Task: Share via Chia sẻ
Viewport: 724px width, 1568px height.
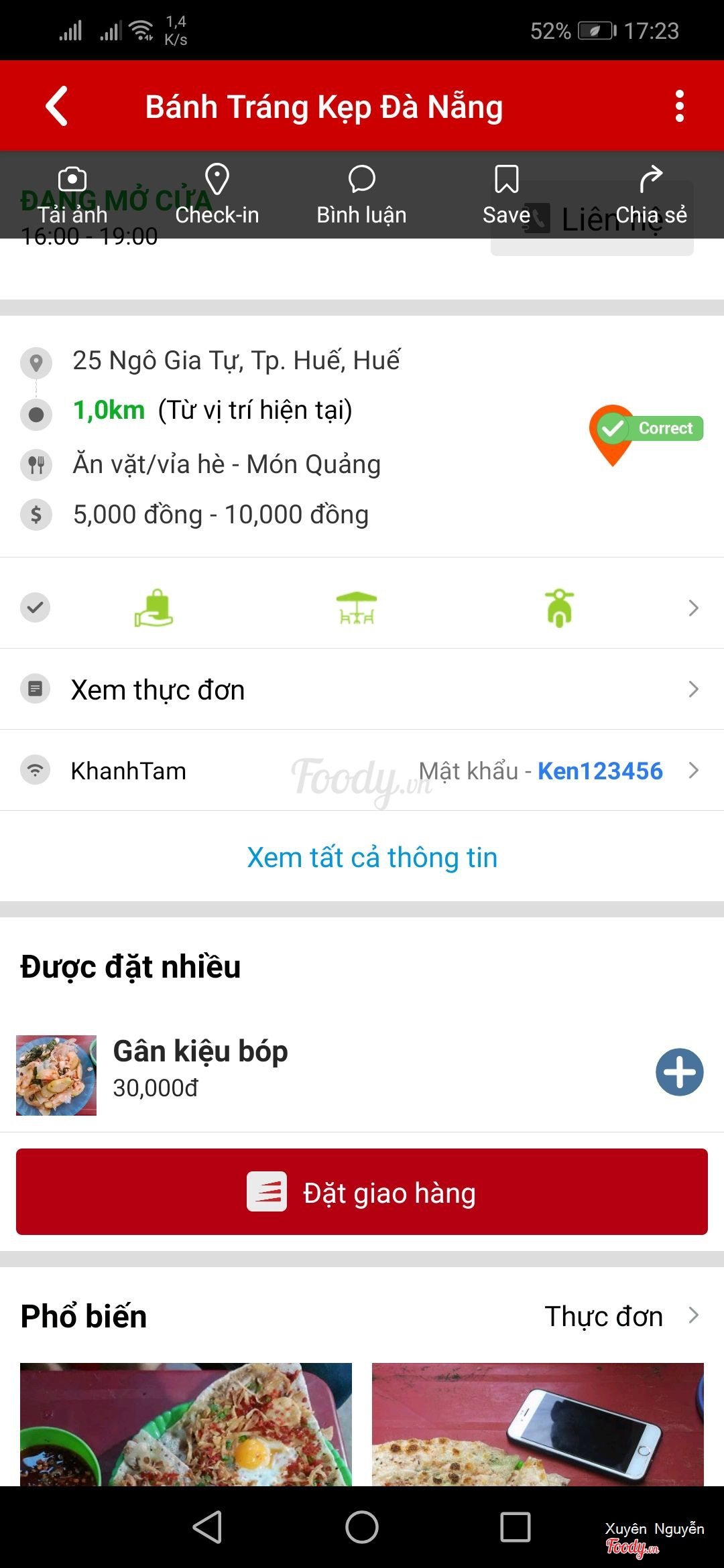Action: coord(651,195)
